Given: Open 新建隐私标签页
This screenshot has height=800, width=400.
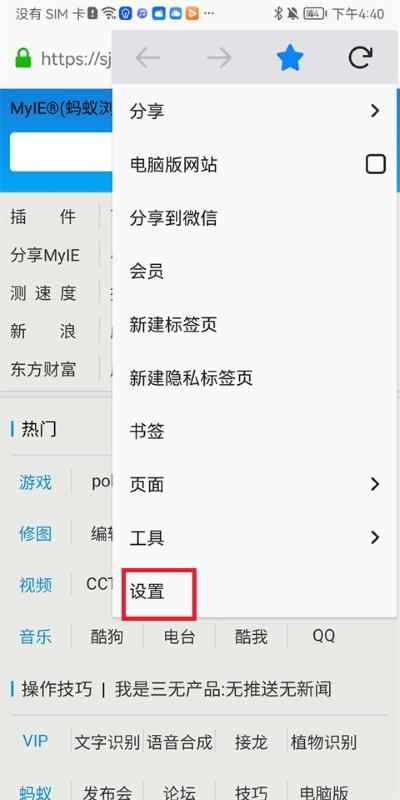Looking at the screenshot, I should pyautogui.click(x=255, y=378).
